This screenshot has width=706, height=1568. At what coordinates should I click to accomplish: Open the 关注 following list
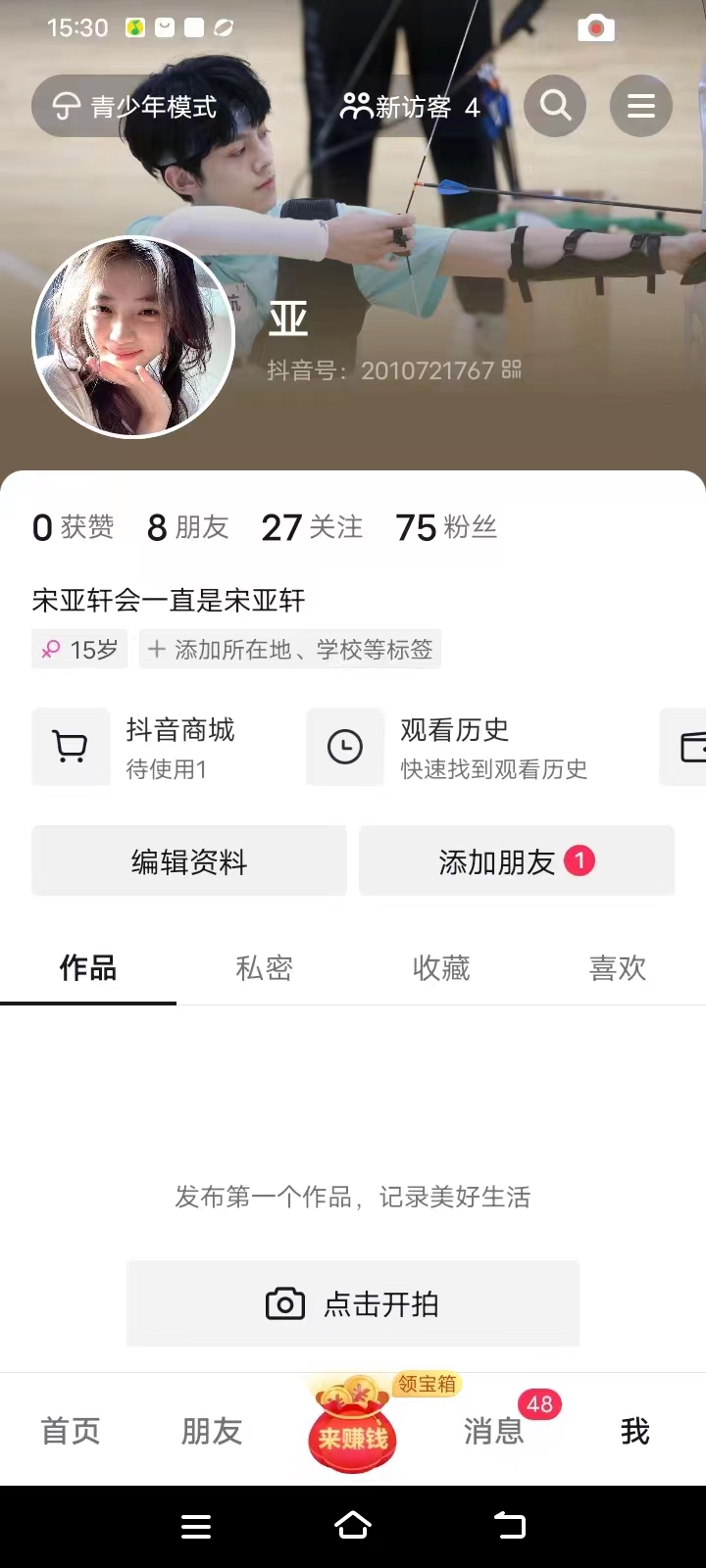pyautogui.click(x=312, y=527)
